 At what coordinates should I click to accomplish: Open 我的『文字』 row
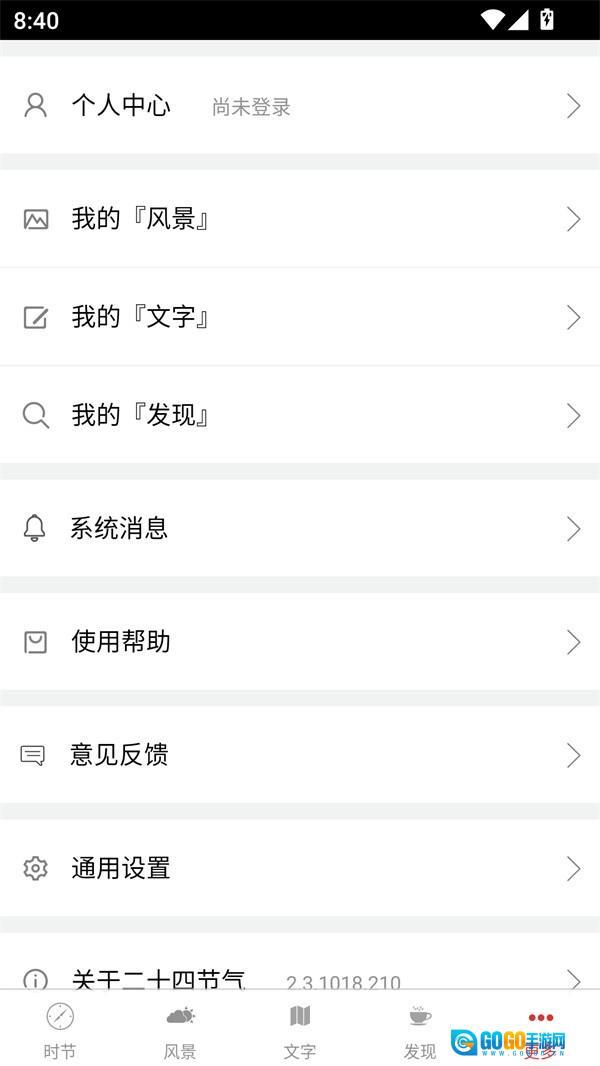coord(300,317)
